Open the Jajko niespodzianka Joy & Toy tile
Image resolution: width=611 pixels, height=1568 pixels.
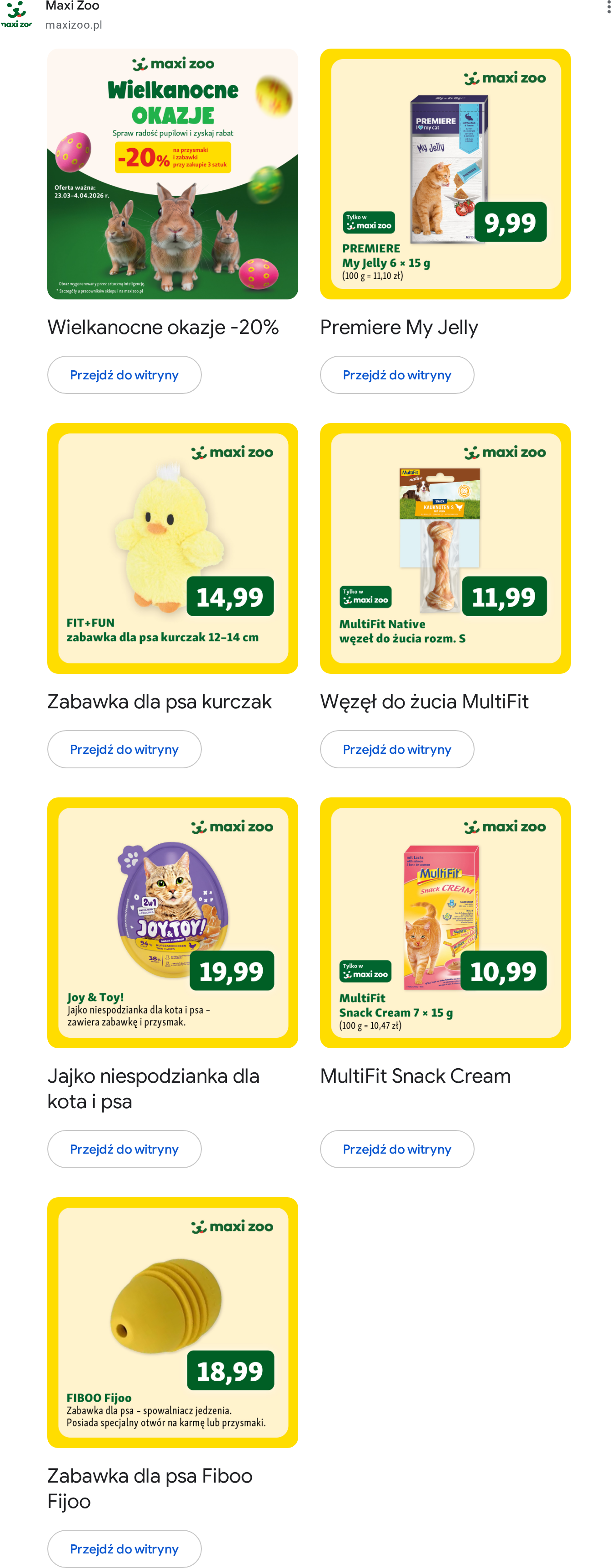[172, 923]
